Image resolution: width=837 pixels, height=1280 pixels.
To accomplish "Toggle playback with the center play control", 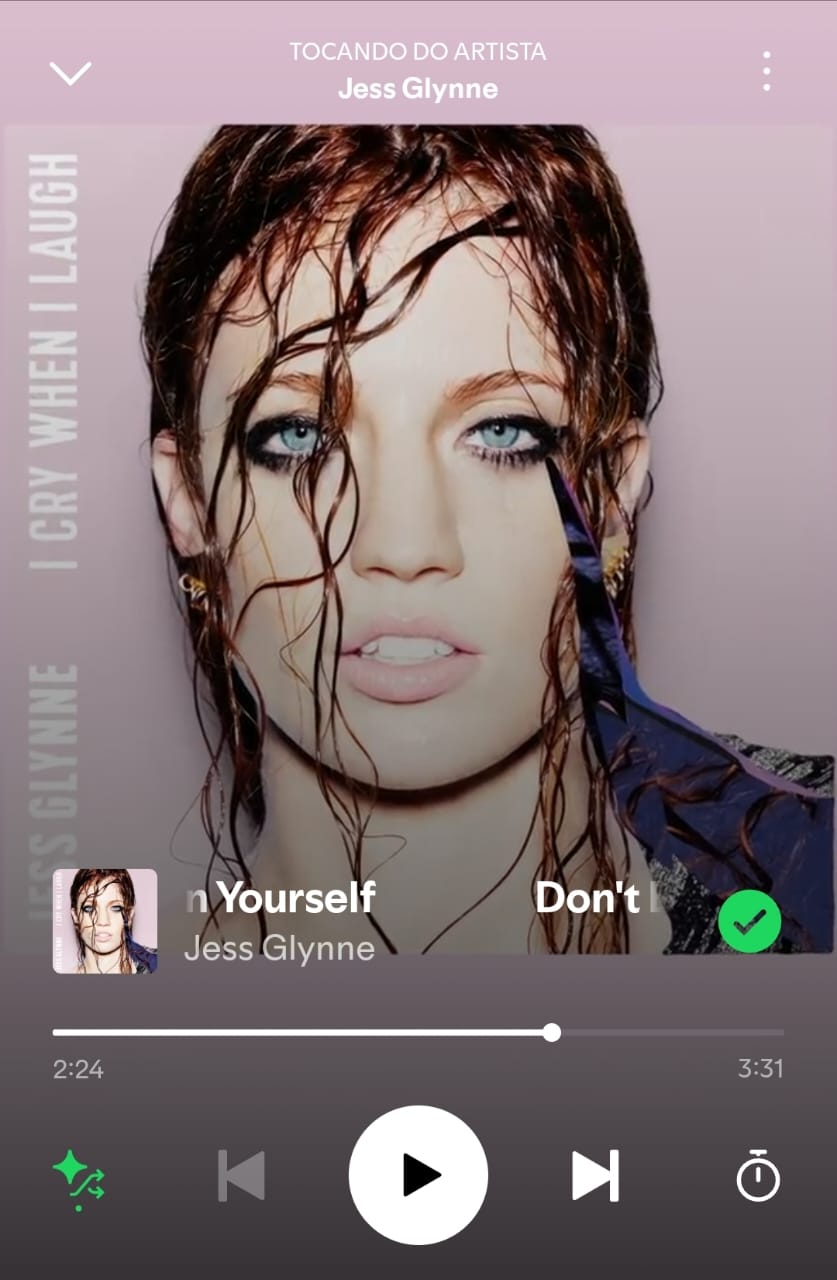I will click(x=417, y=1177).
